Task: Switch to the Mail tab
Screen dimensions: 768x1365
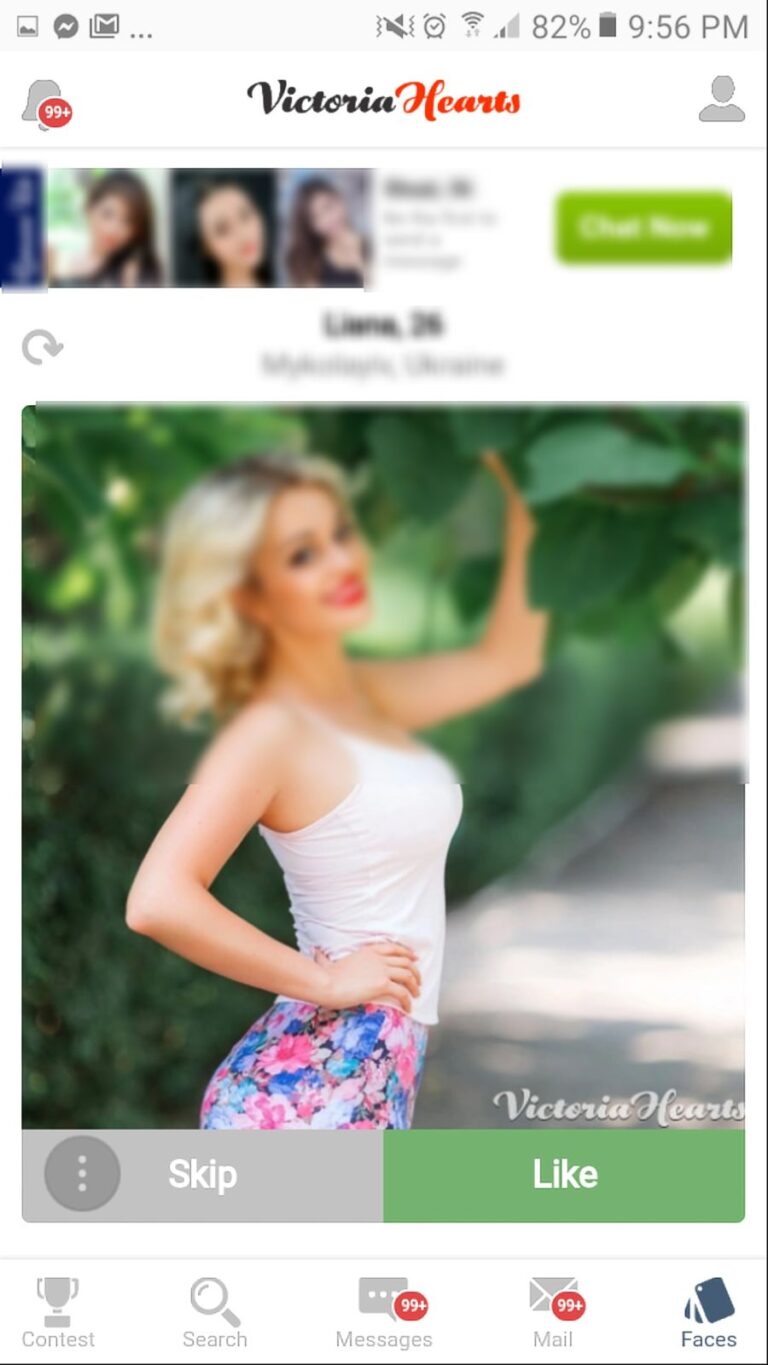Action: point(553,1313)
